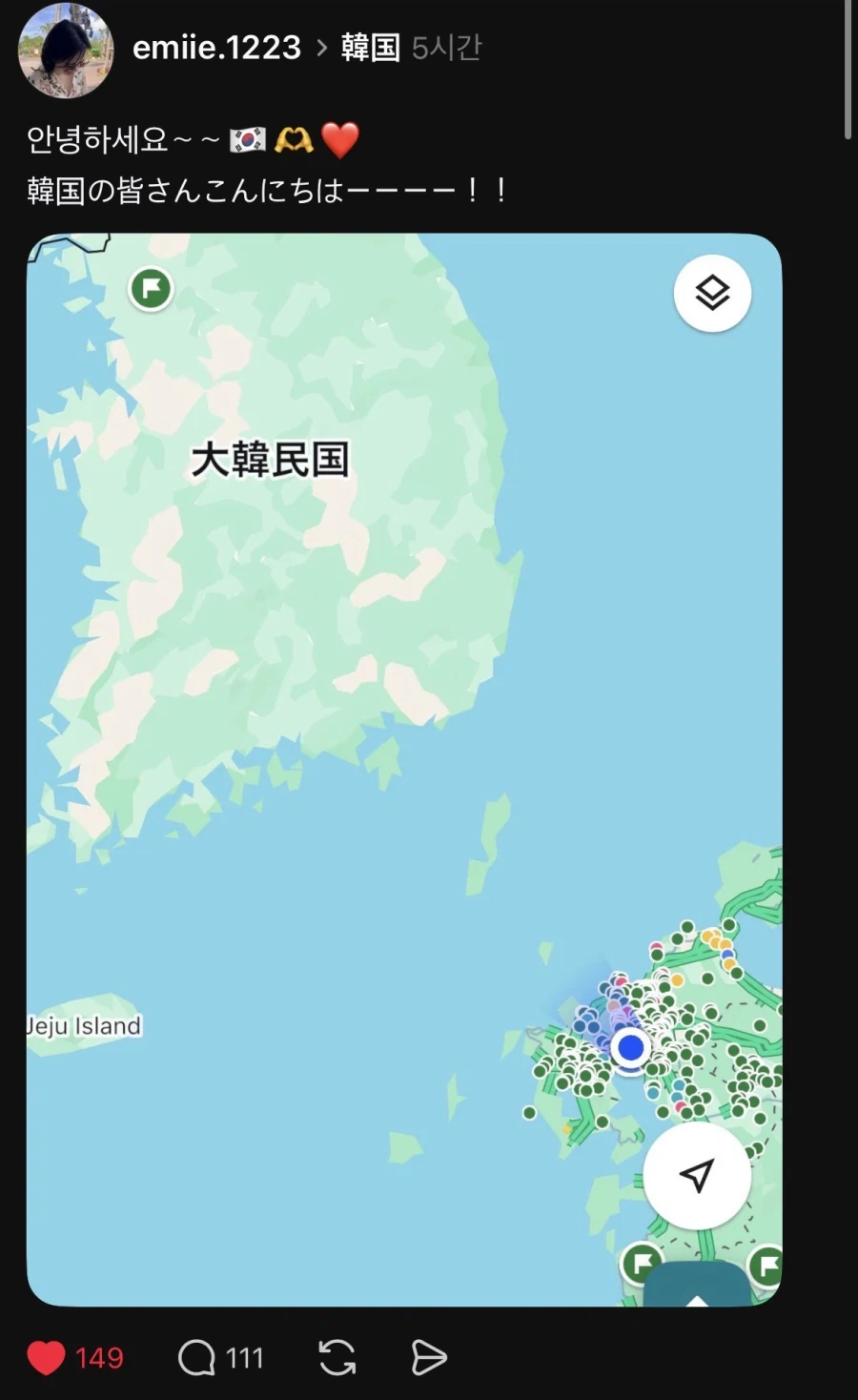The width and height of the screenshot is (858, 1400).
Task: Tap the repost arrows icon
Action: pos(336,1356)
